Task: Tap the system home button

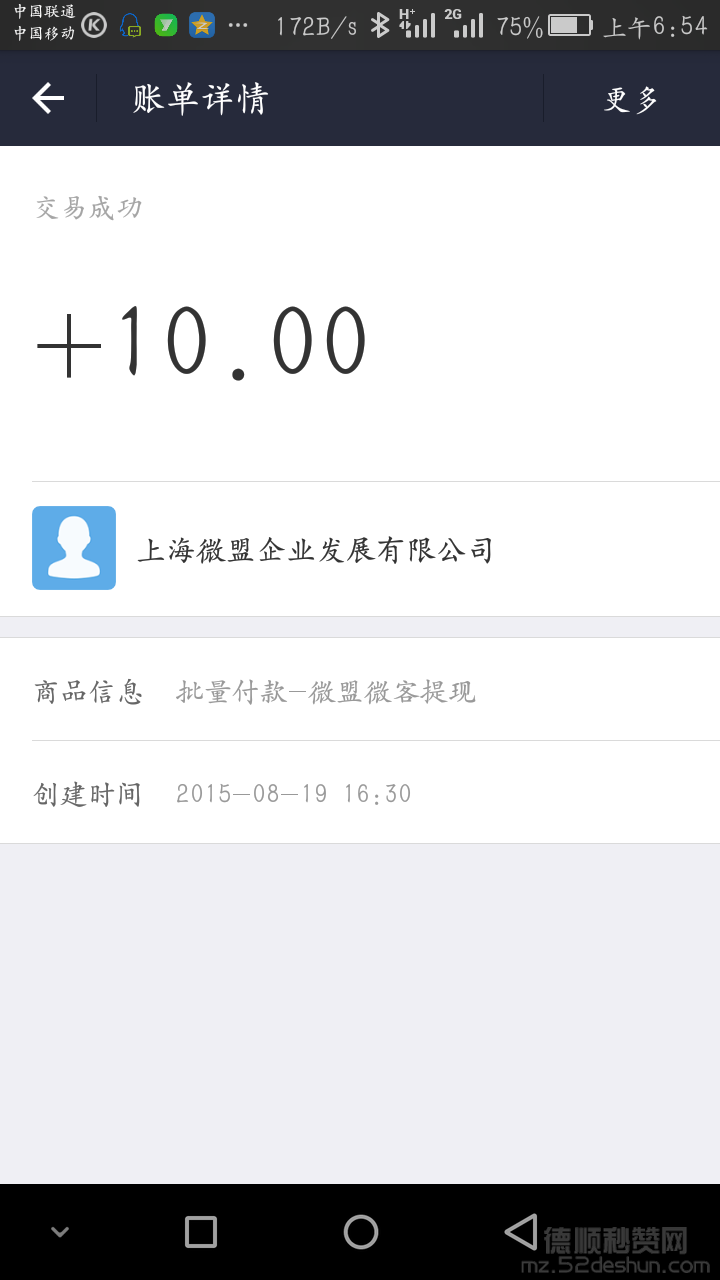Action: click(x=360, y=1231)
